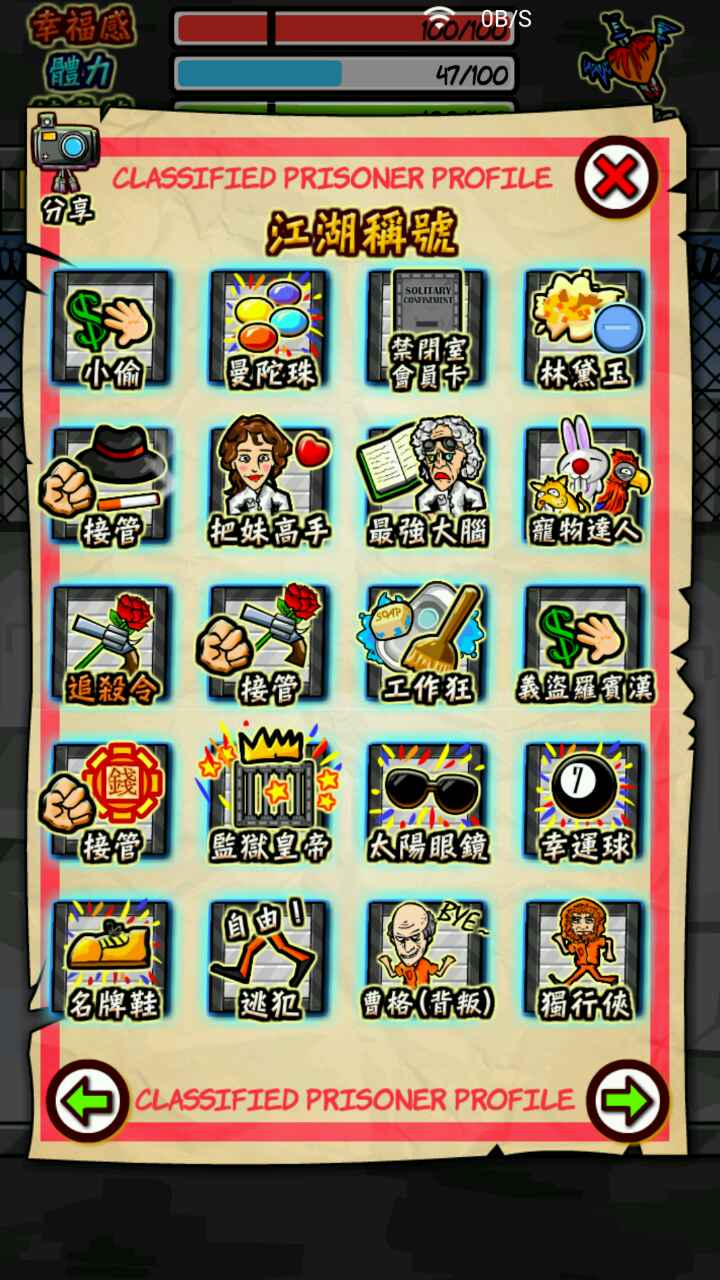Open the 獨行俠 badge
The height and width of the screenshot is (1280, 720).
tap(584, 958)
